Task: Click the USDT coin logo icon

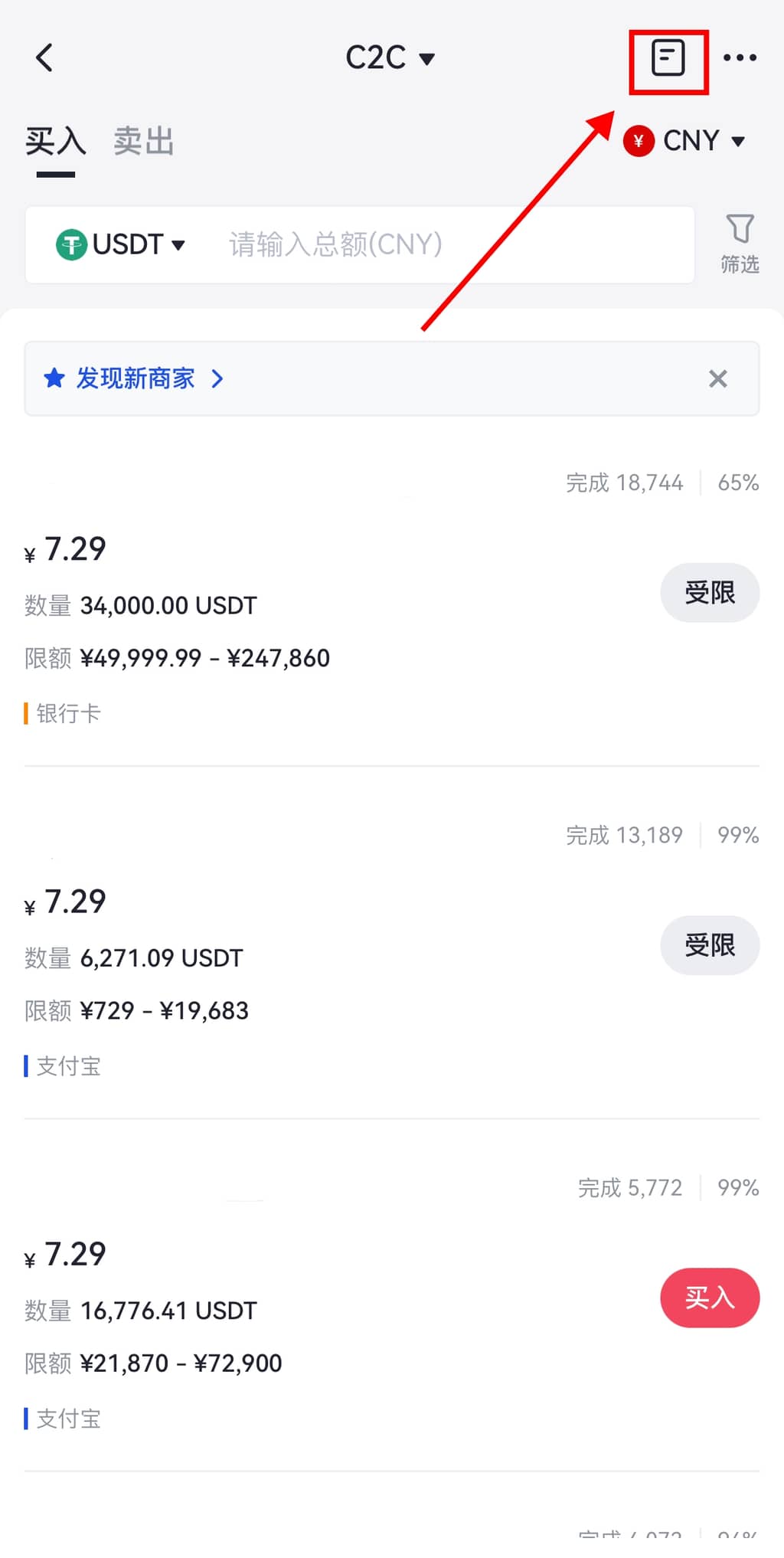Action: [71, 244]
